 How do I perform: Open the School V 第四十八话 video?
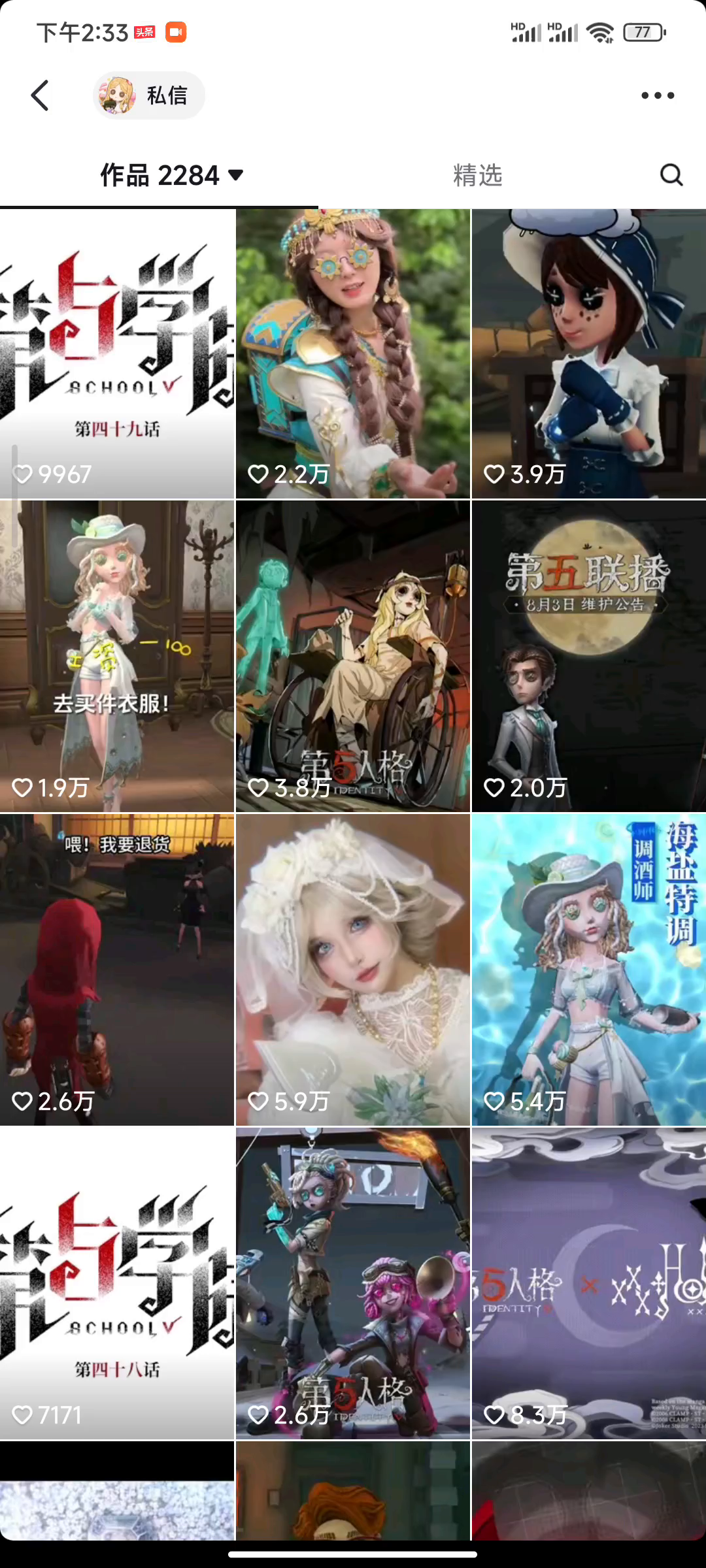coord(117,1282)
